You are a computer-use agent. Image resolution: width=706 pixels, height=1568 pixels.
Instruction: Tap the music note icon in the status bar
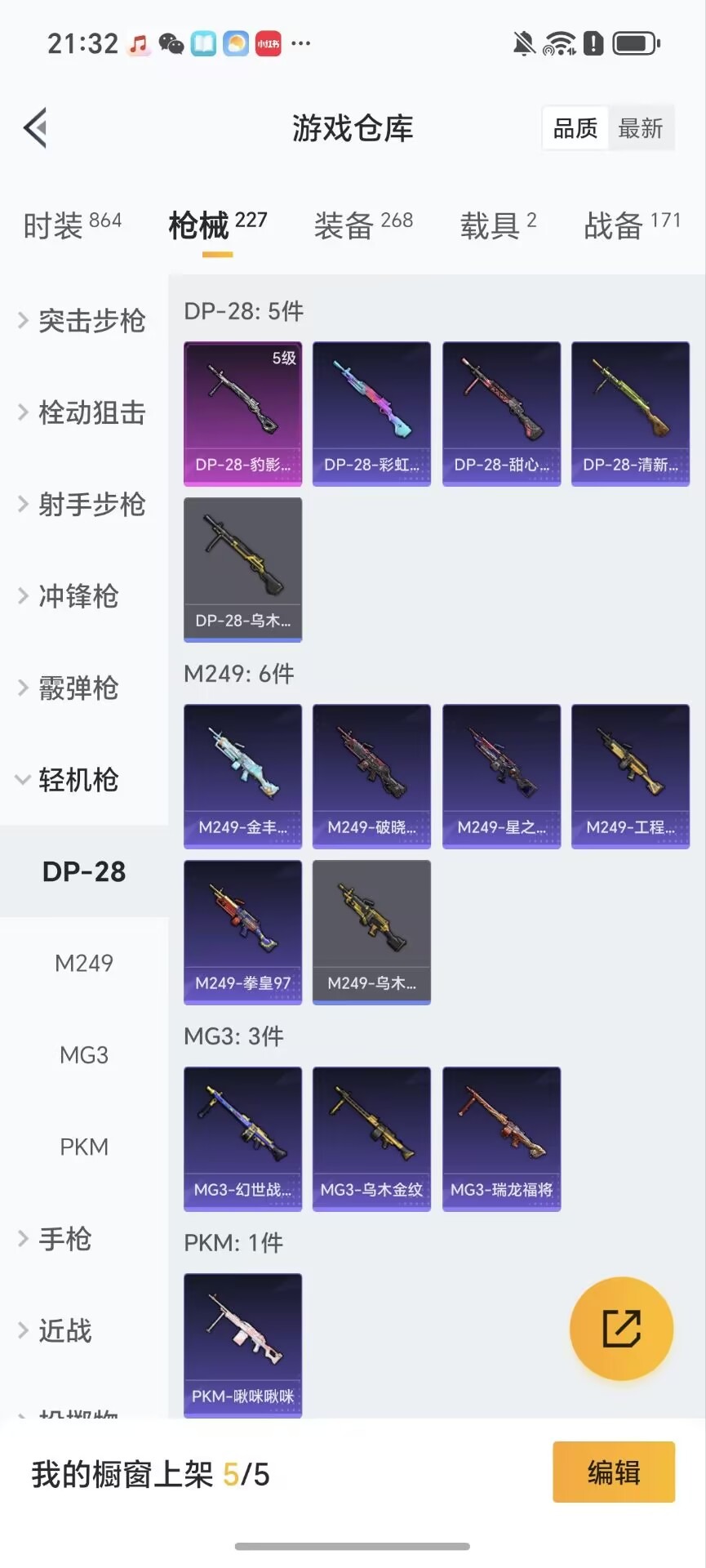point(139,42)
